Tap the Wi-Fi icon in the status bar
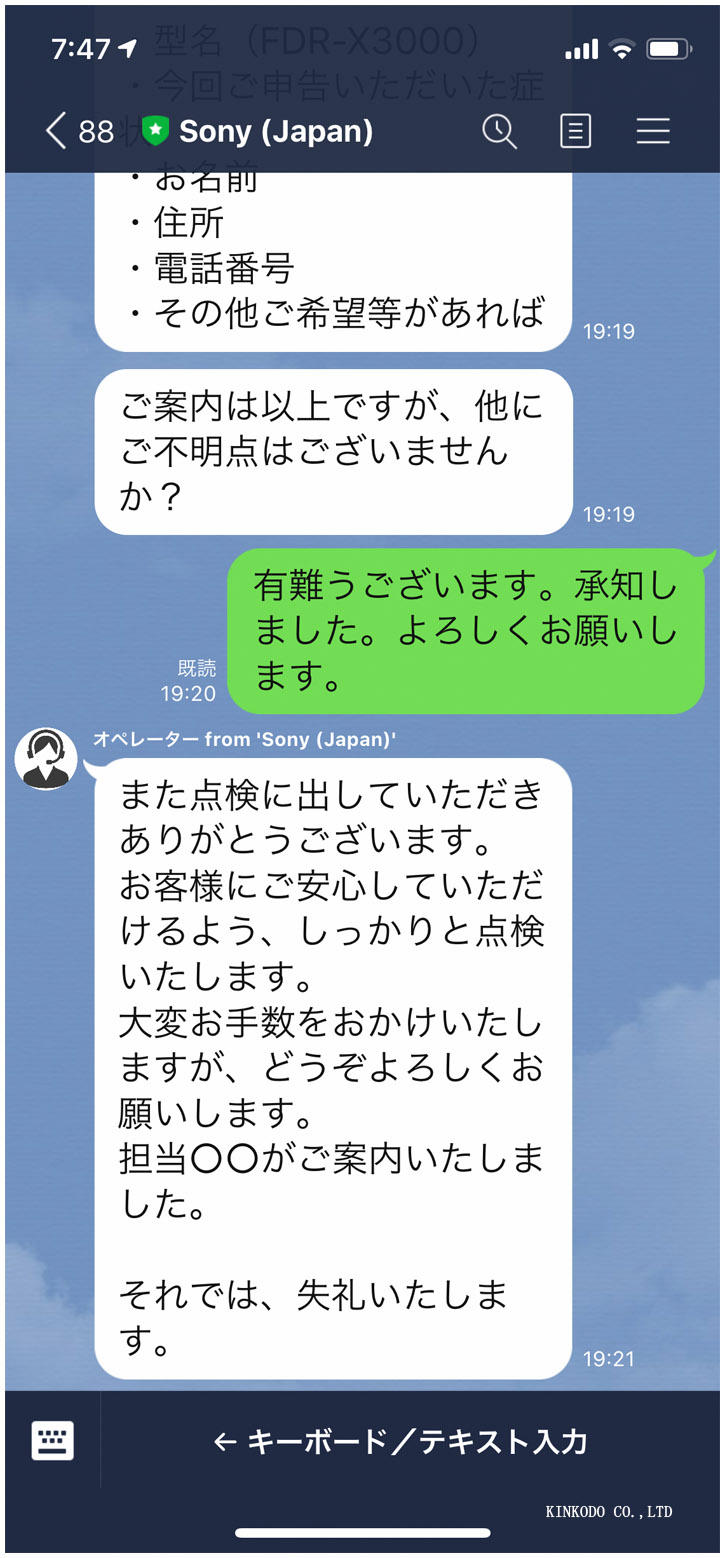The height and width of the screenshot is (1558, 725). pyautogui.click(x=625, y=45)
